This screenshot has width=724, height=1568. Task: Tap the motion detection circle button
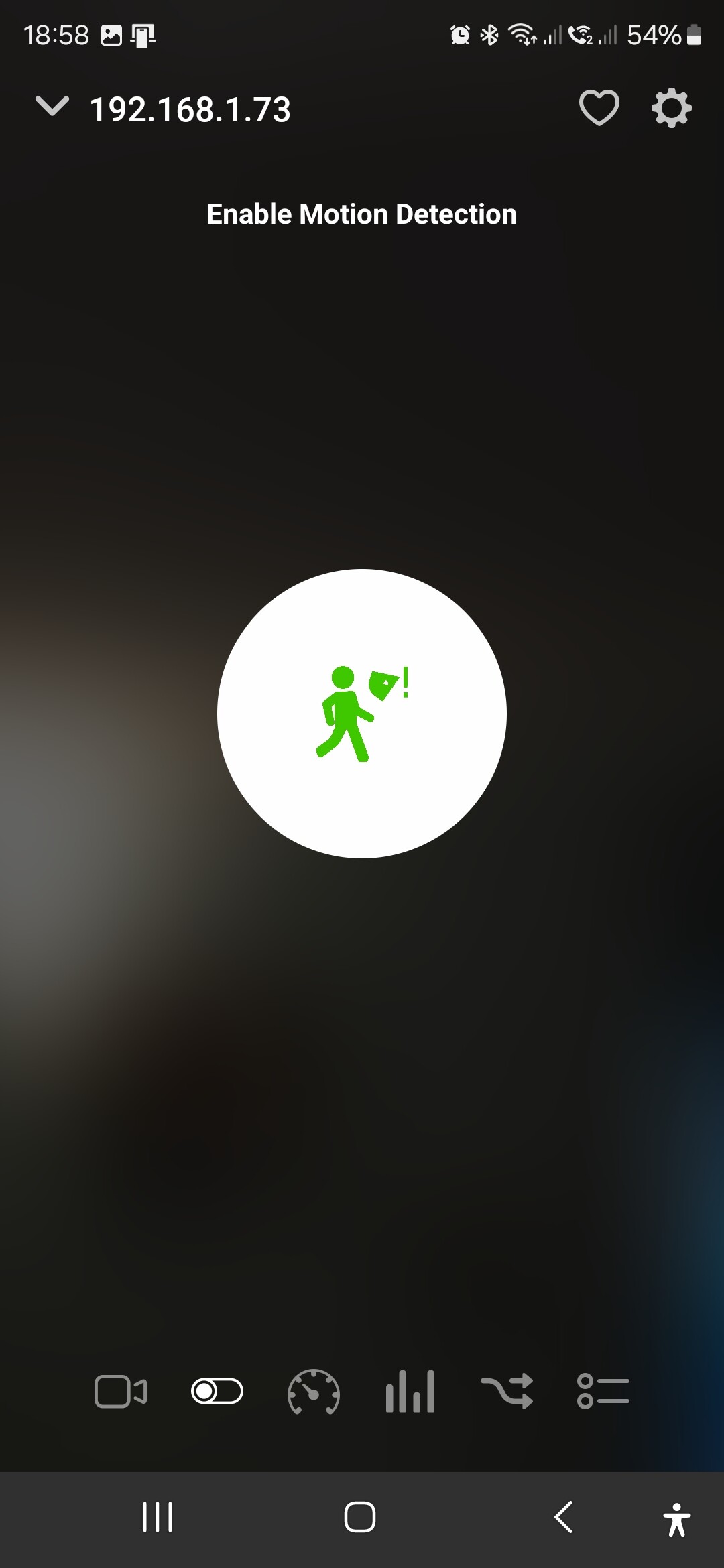pos(362,714)
